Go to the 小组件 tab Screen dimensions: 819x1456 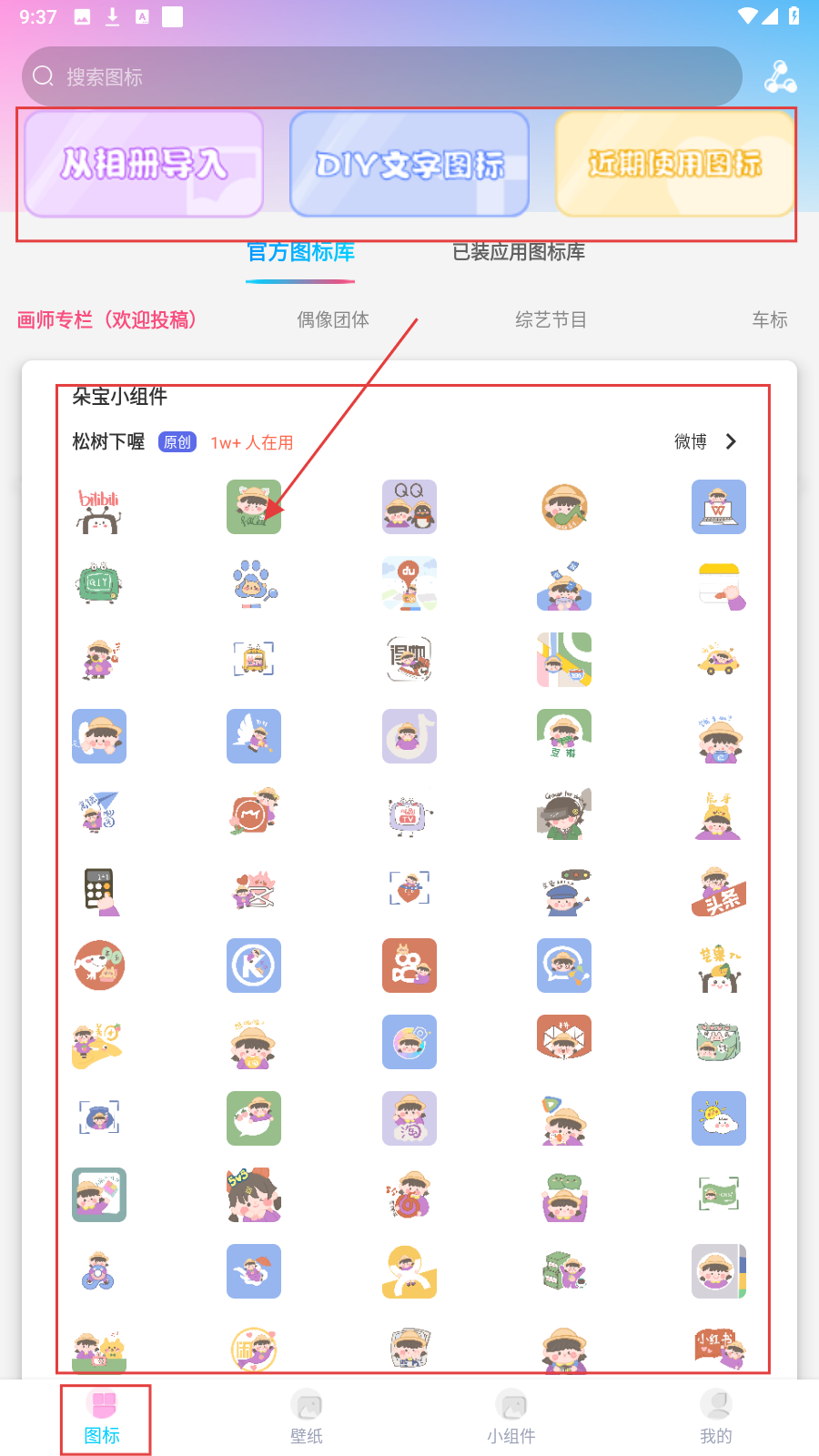pyautogui.click(x=511, y=1418)
